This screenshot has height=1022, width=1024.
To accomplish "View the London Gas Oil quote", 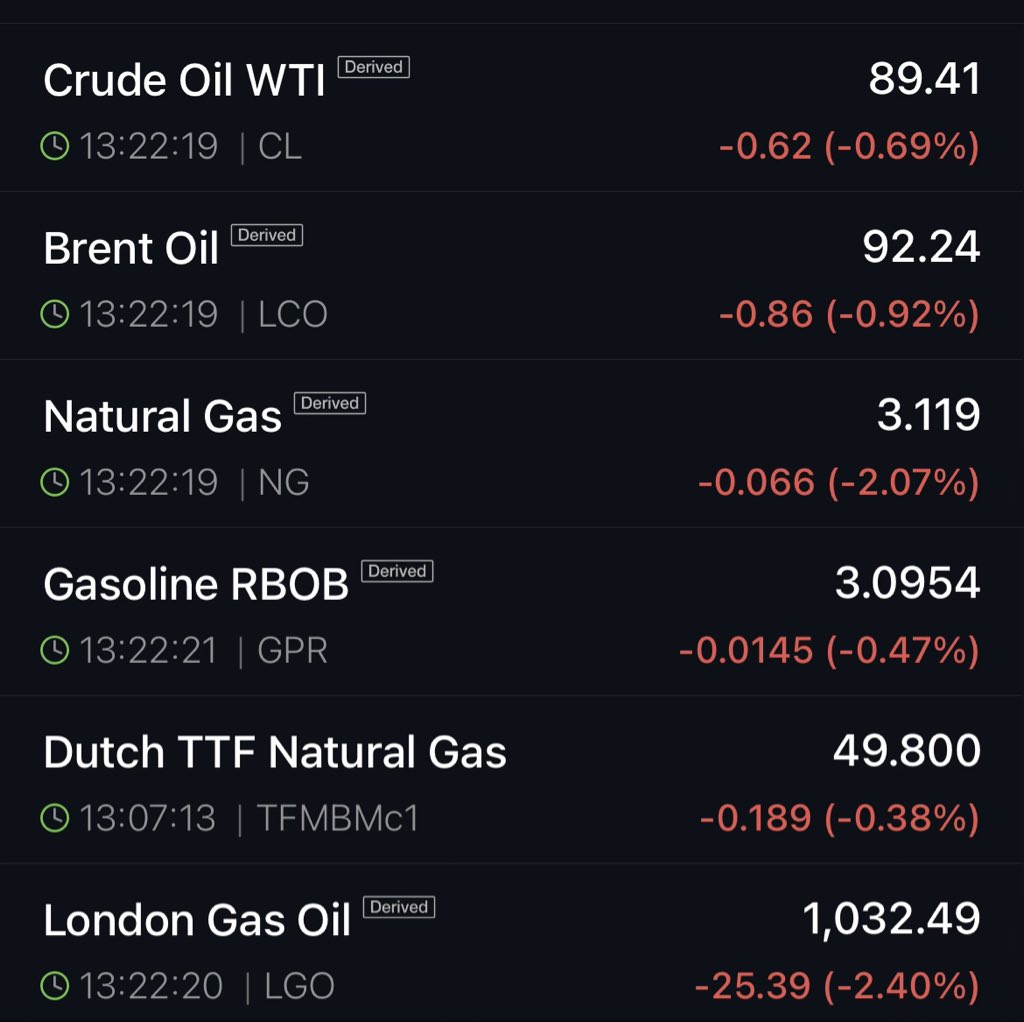I will click(x=512, y=942).
